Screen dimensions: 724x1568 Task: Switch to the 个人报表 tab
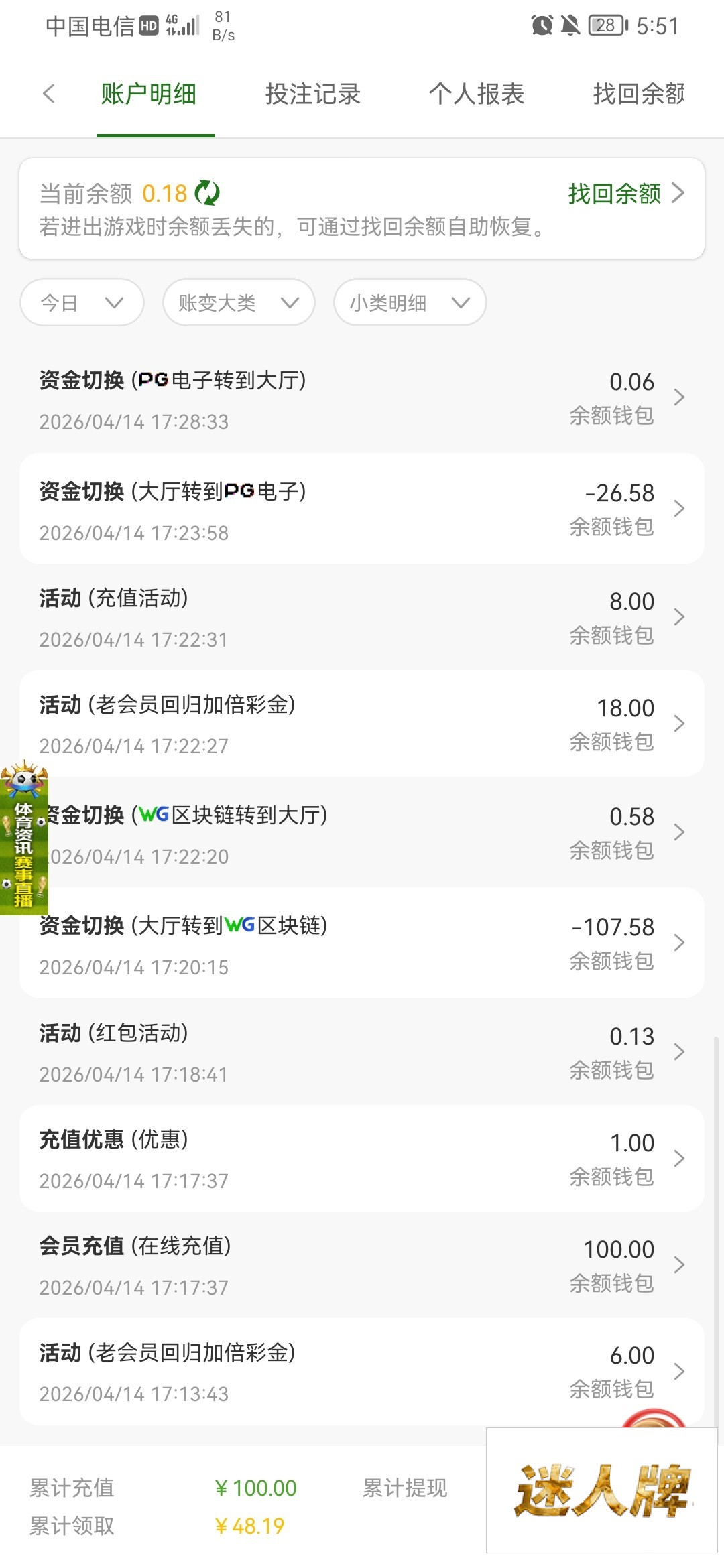pyautogui.click(x=476, y=94)
